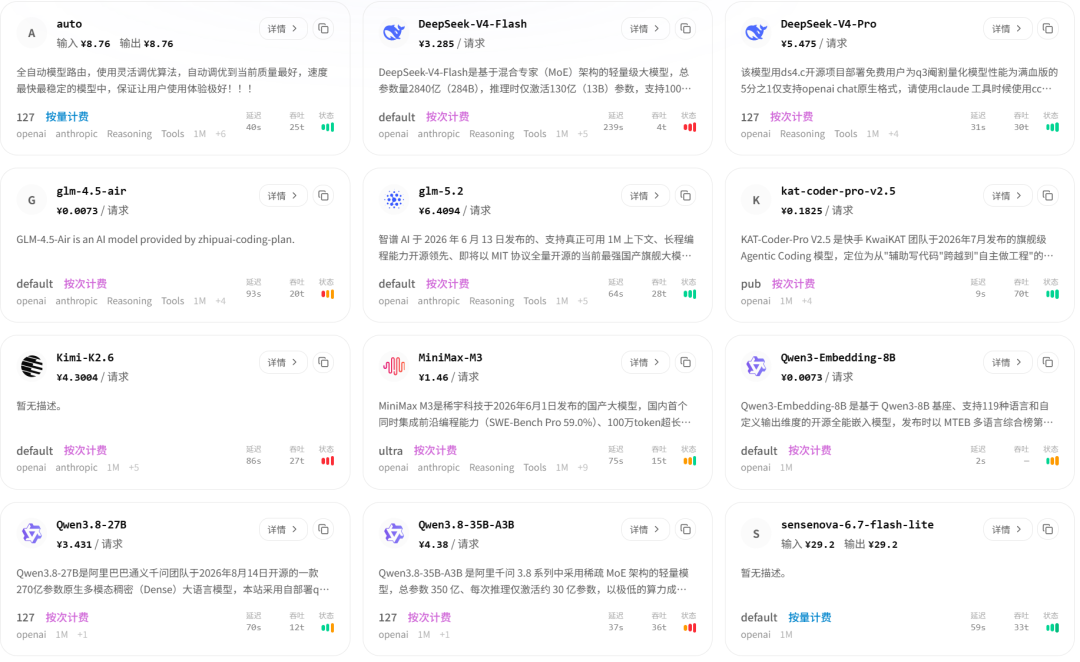The width and height of the screenshot is (1080, 662).
Task: View details of Qwen3.8-35B-A3B
Action: [645, 530]
